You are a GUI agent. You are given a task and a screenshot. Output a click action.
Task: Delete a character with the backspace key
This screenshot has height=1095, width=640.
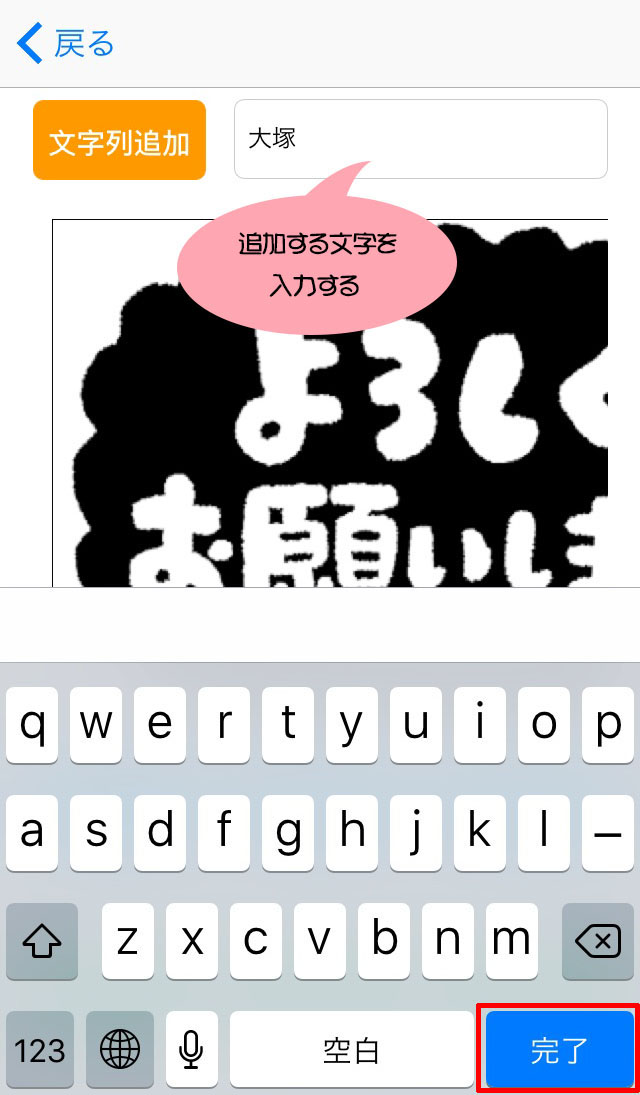click(x=598, y=941)
